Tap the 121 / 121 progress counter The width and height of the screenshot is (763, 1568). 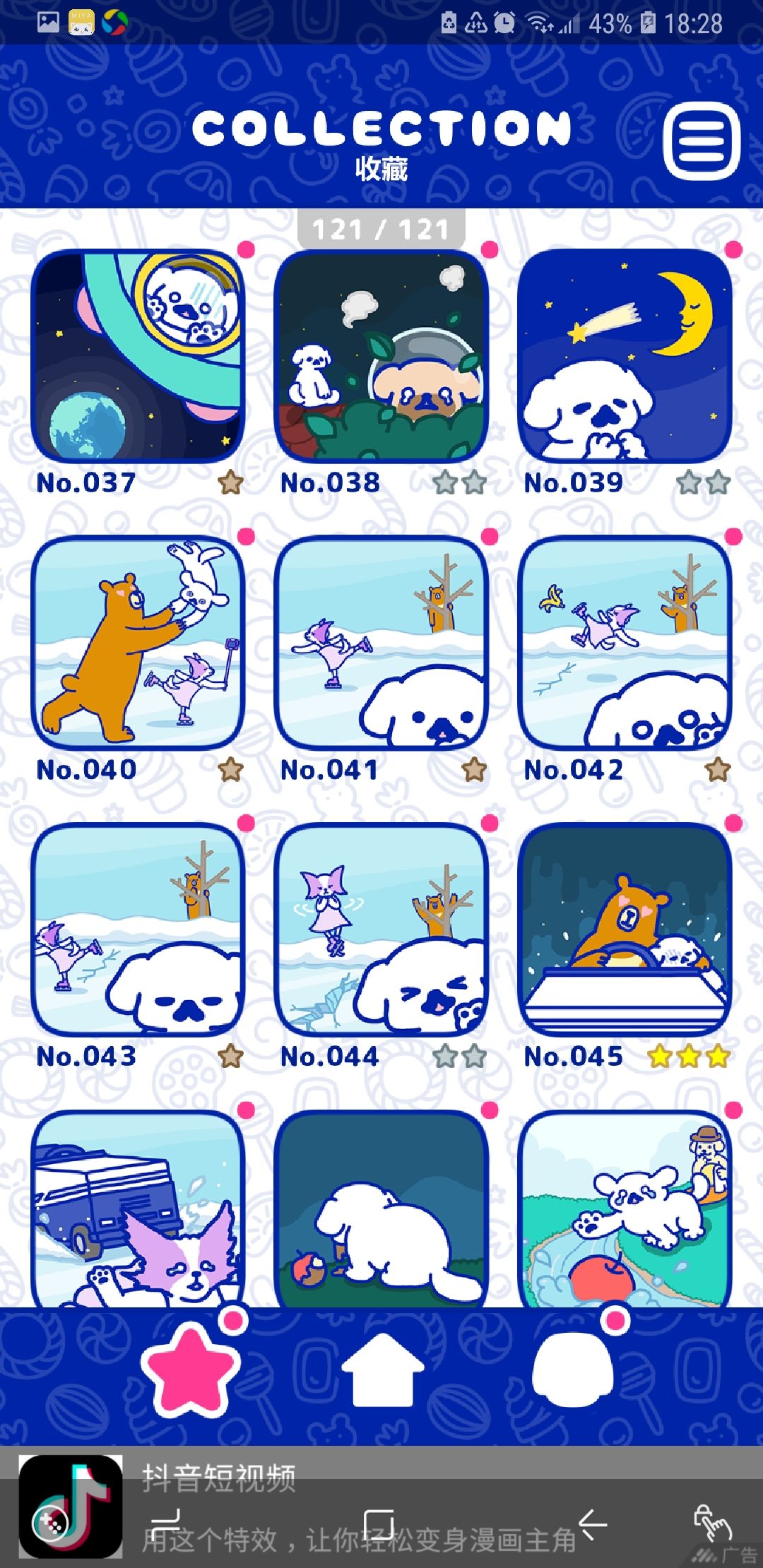click(x=381, y=228)
